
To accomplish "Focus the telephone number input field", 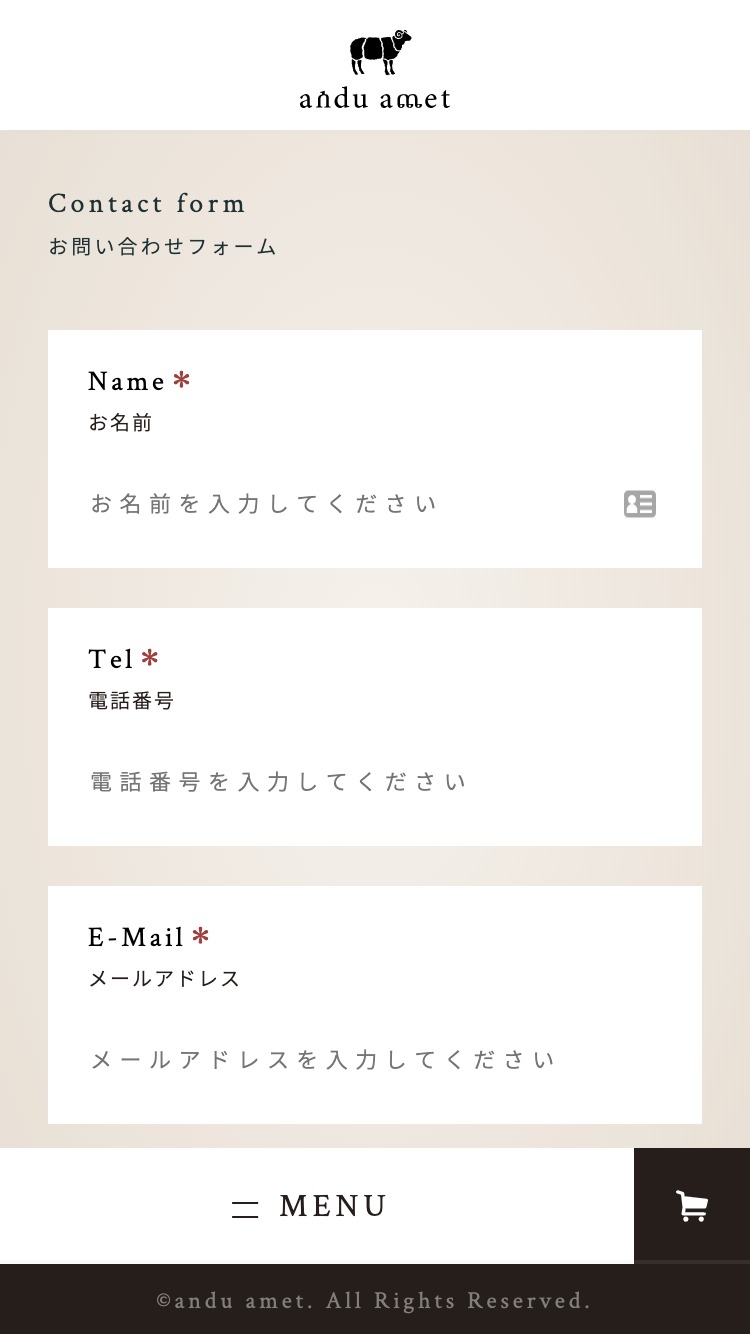I will (375, 782).
